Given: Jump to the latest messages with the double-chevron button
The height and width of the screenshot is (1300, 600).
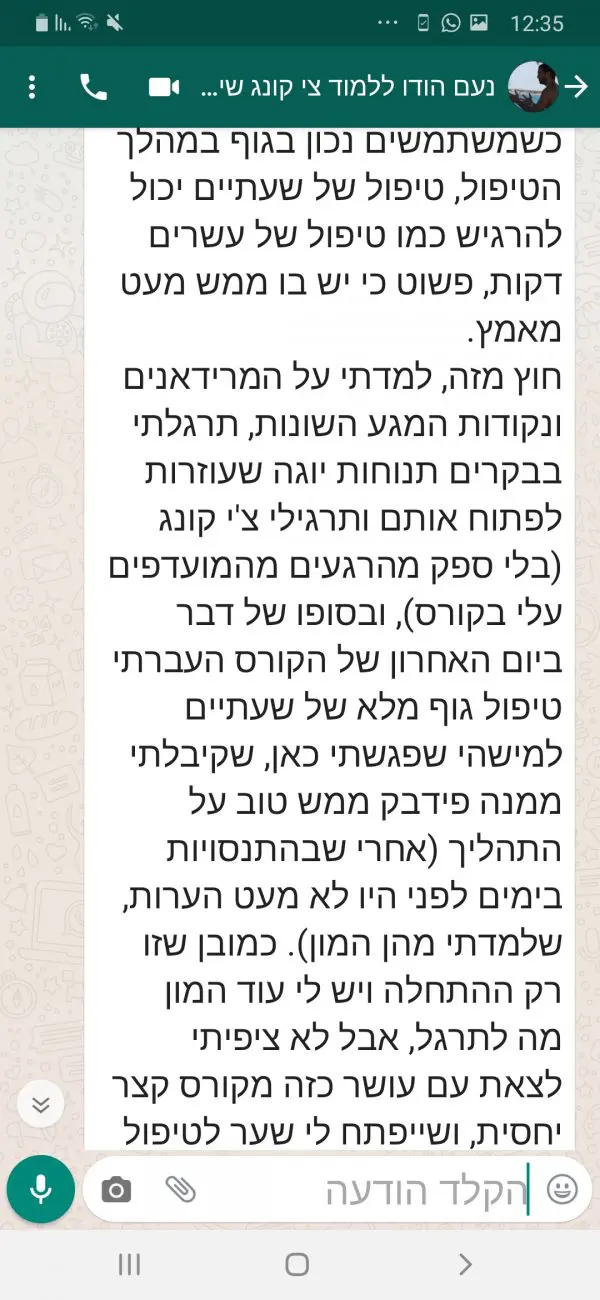Looking at the screenshot, I should (40, 1104).
